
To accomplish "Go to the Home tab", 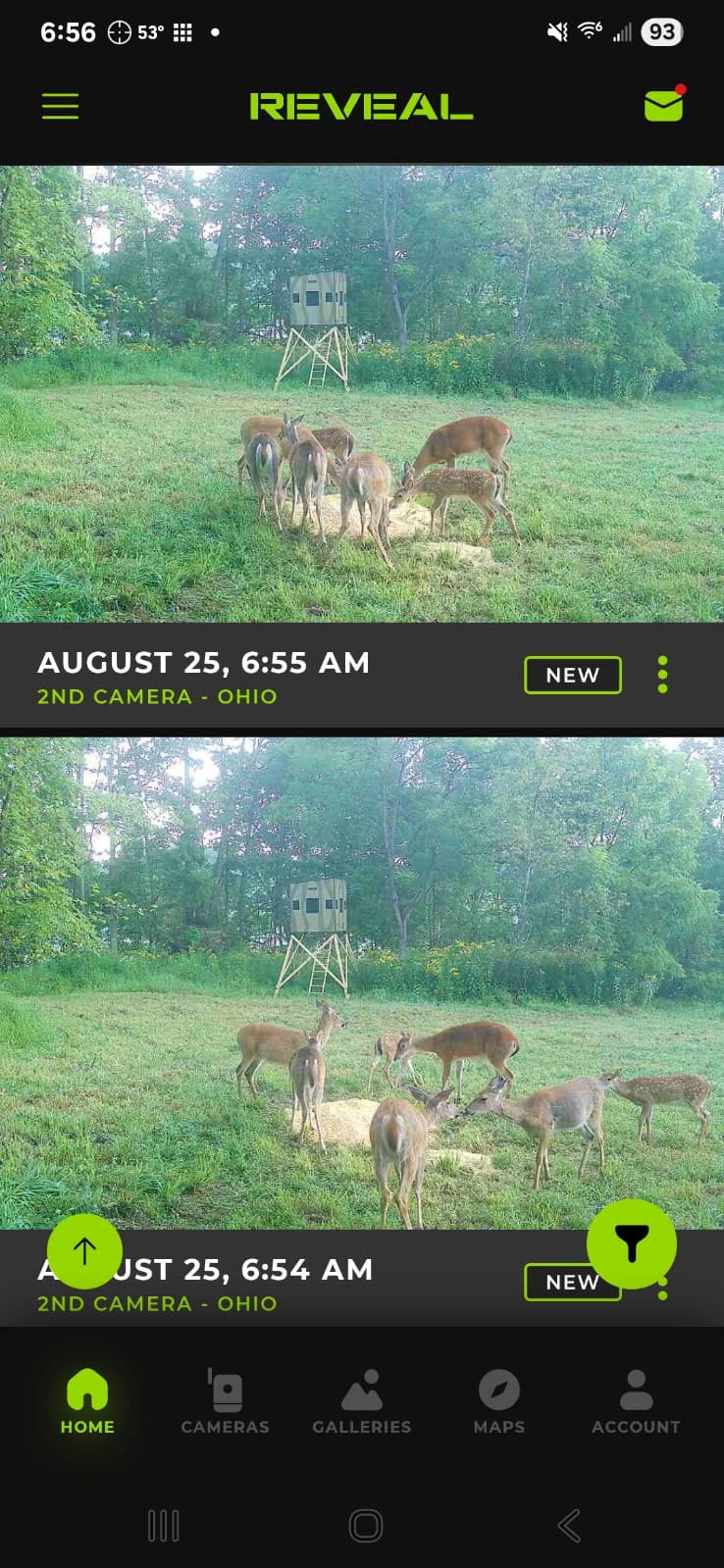I will (87, 1402).
